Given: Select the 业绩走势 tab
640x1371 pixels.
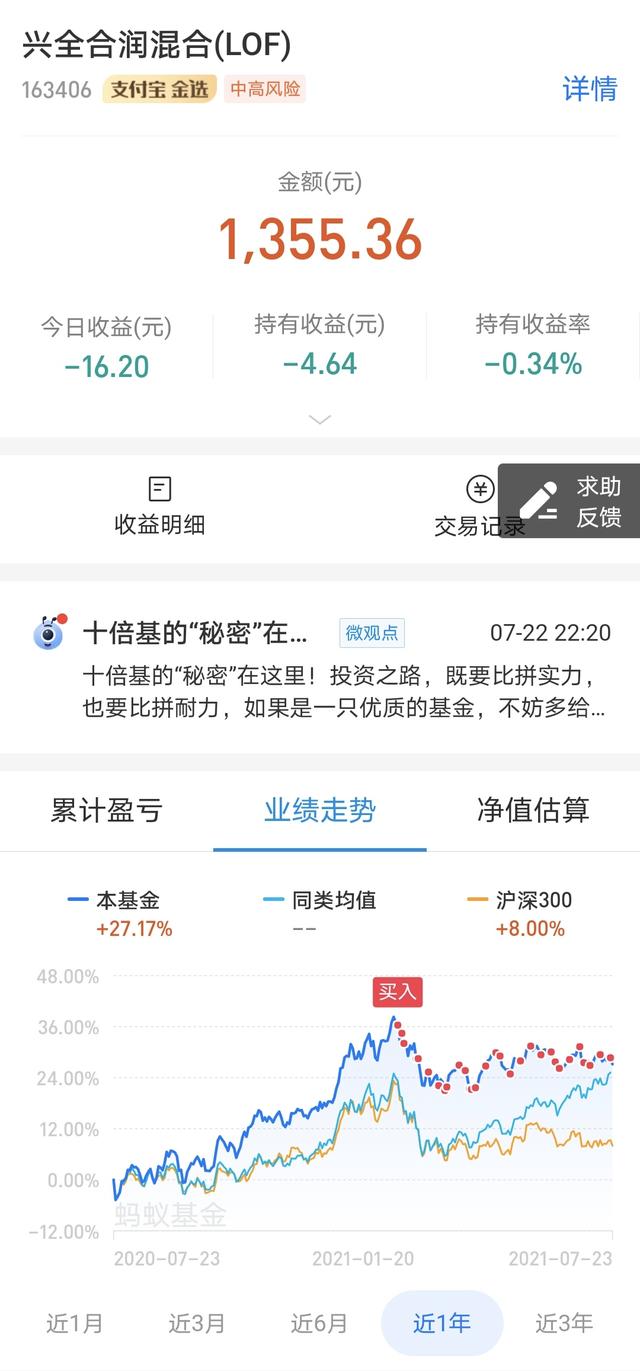Looking at the screenshot, I should [x=320, y=810].
